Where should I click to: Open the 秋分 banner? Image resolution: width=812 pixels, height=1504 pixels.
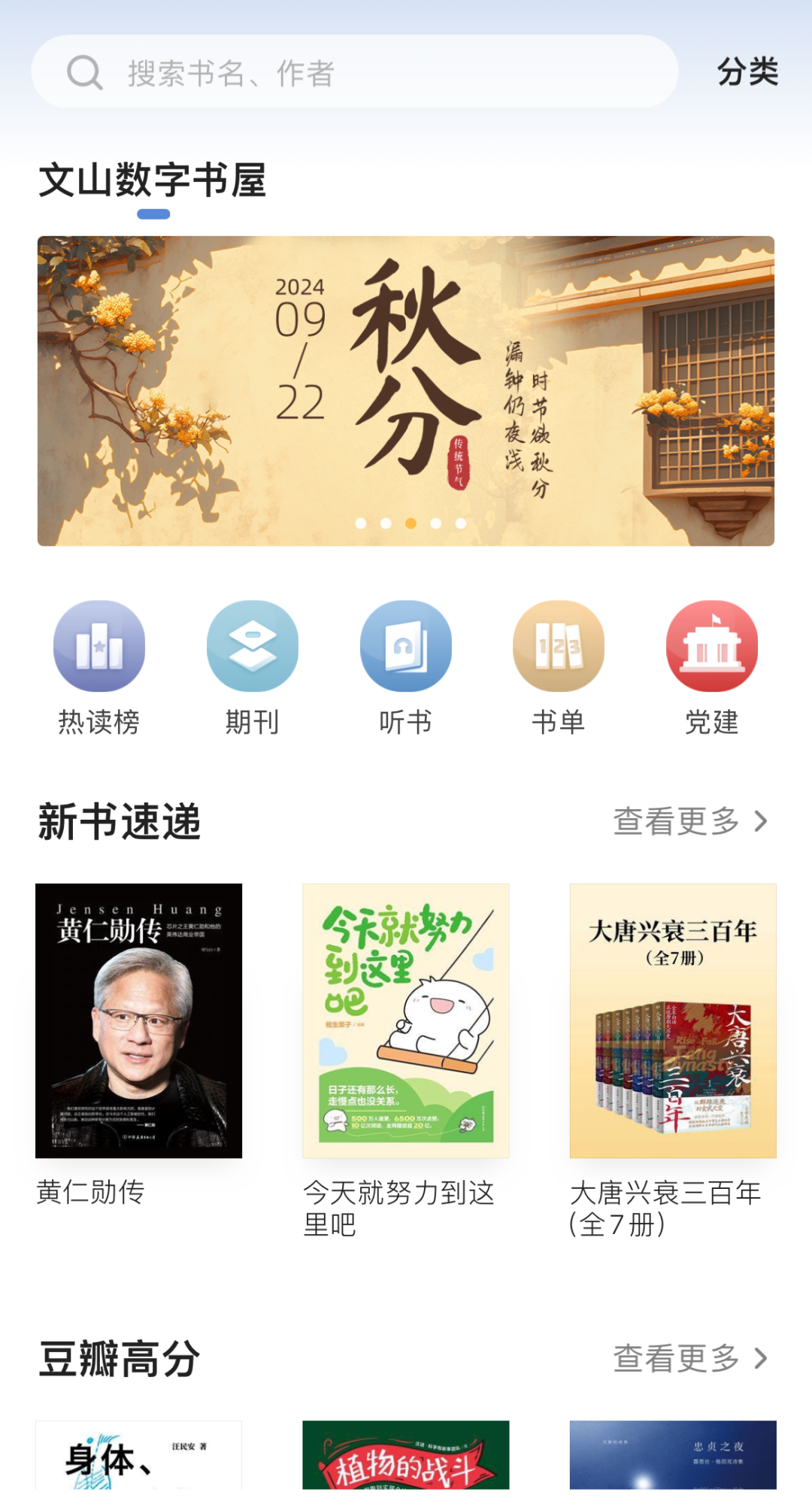pos(406,391)
